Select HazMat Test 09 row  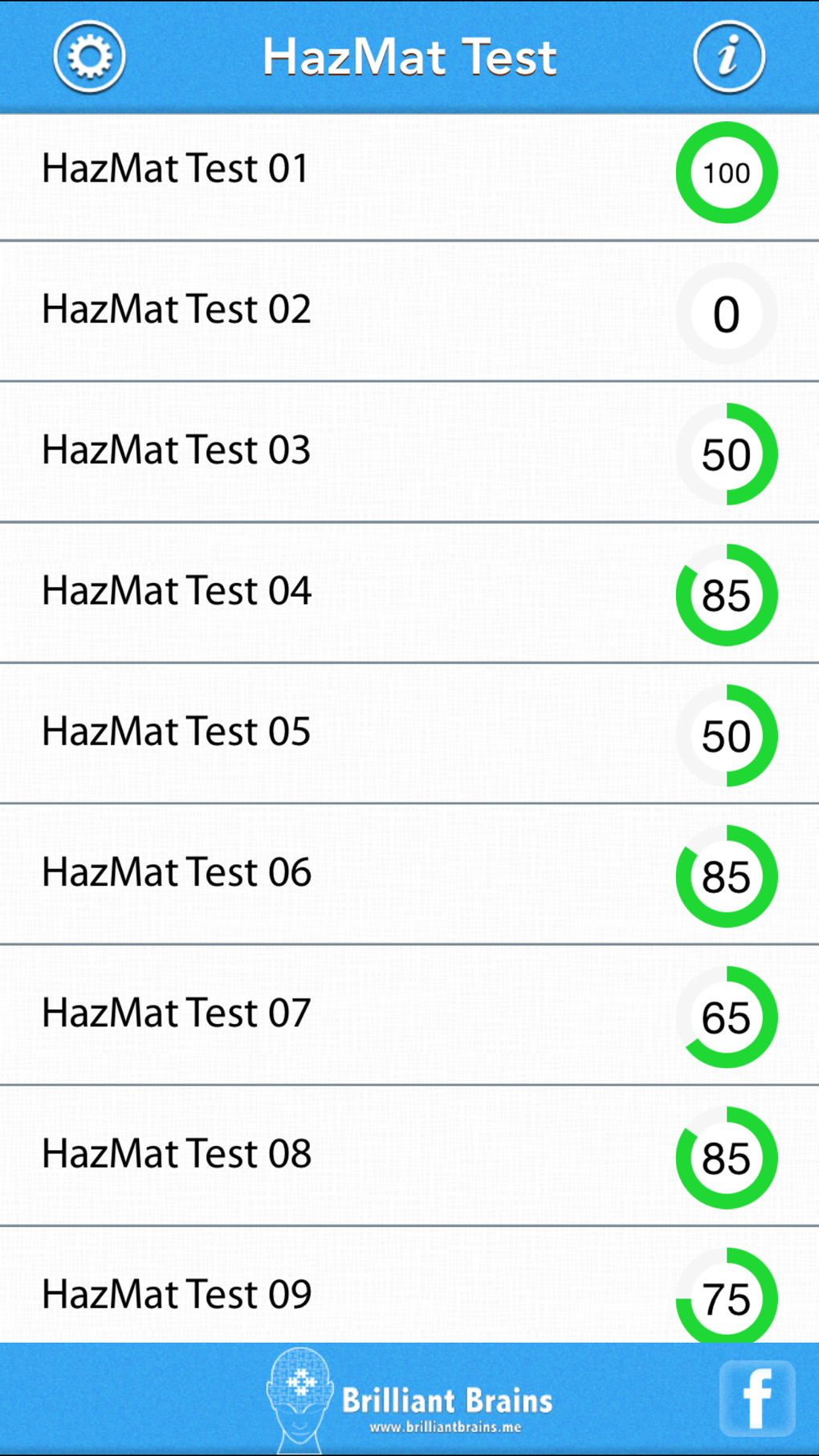tap(176, 1295)
